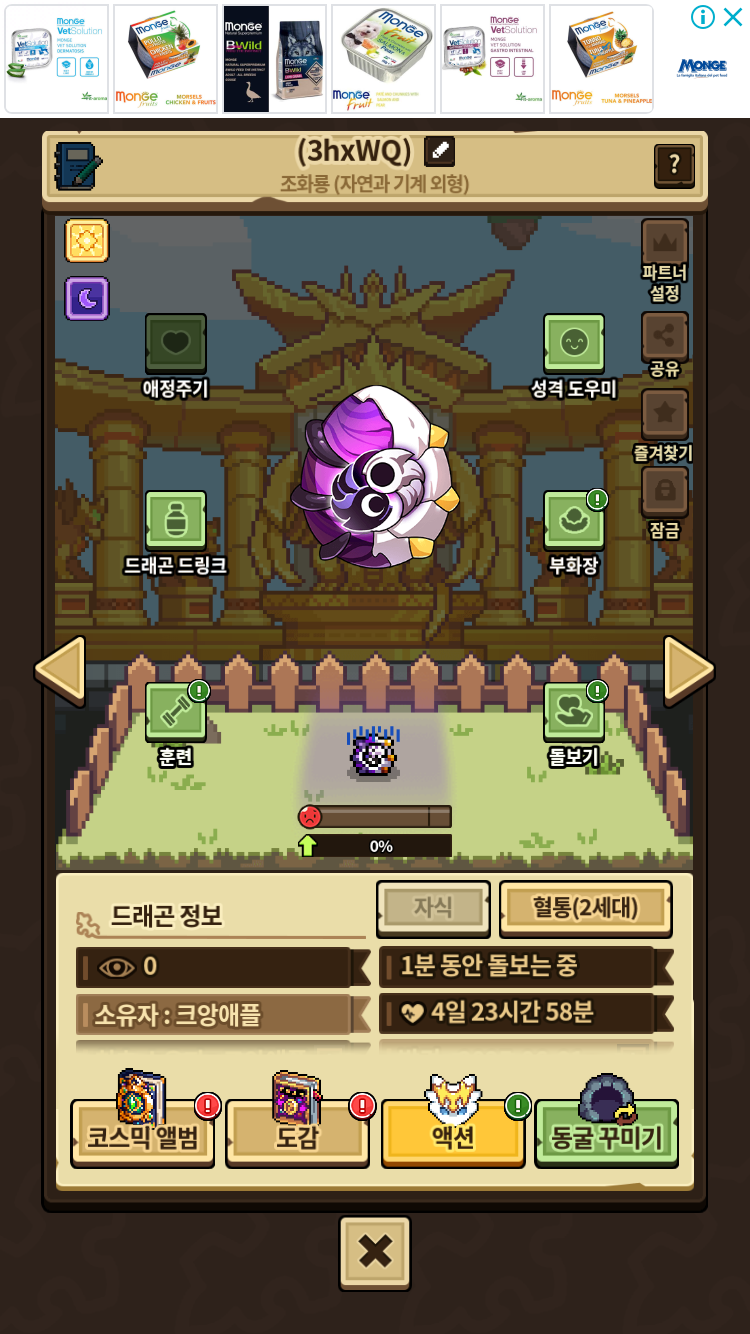Open the question mark help button
This screenshot has width=750, height=1334.
coord(674,165)
